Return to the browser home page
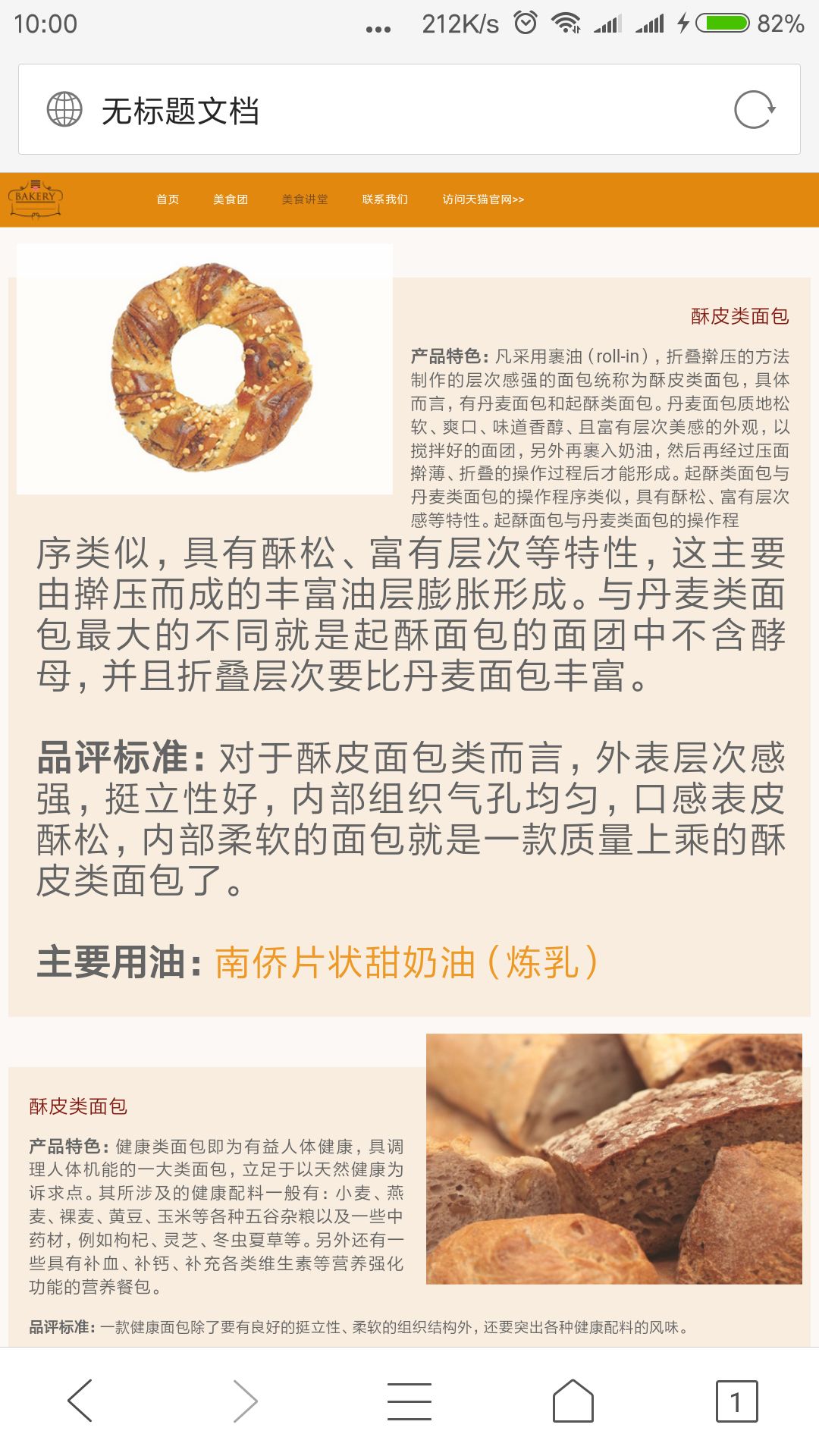This screenshot has height=1456, width=819. (x=573, y=1401)
